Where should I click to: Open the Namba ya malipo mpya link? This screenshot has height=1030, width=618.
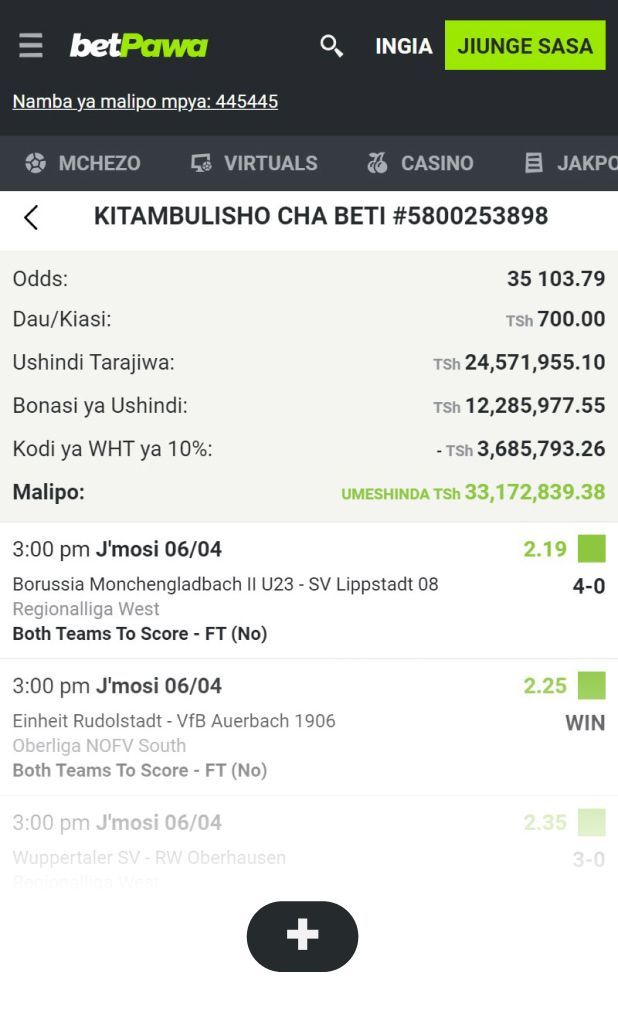click(145, 101)
